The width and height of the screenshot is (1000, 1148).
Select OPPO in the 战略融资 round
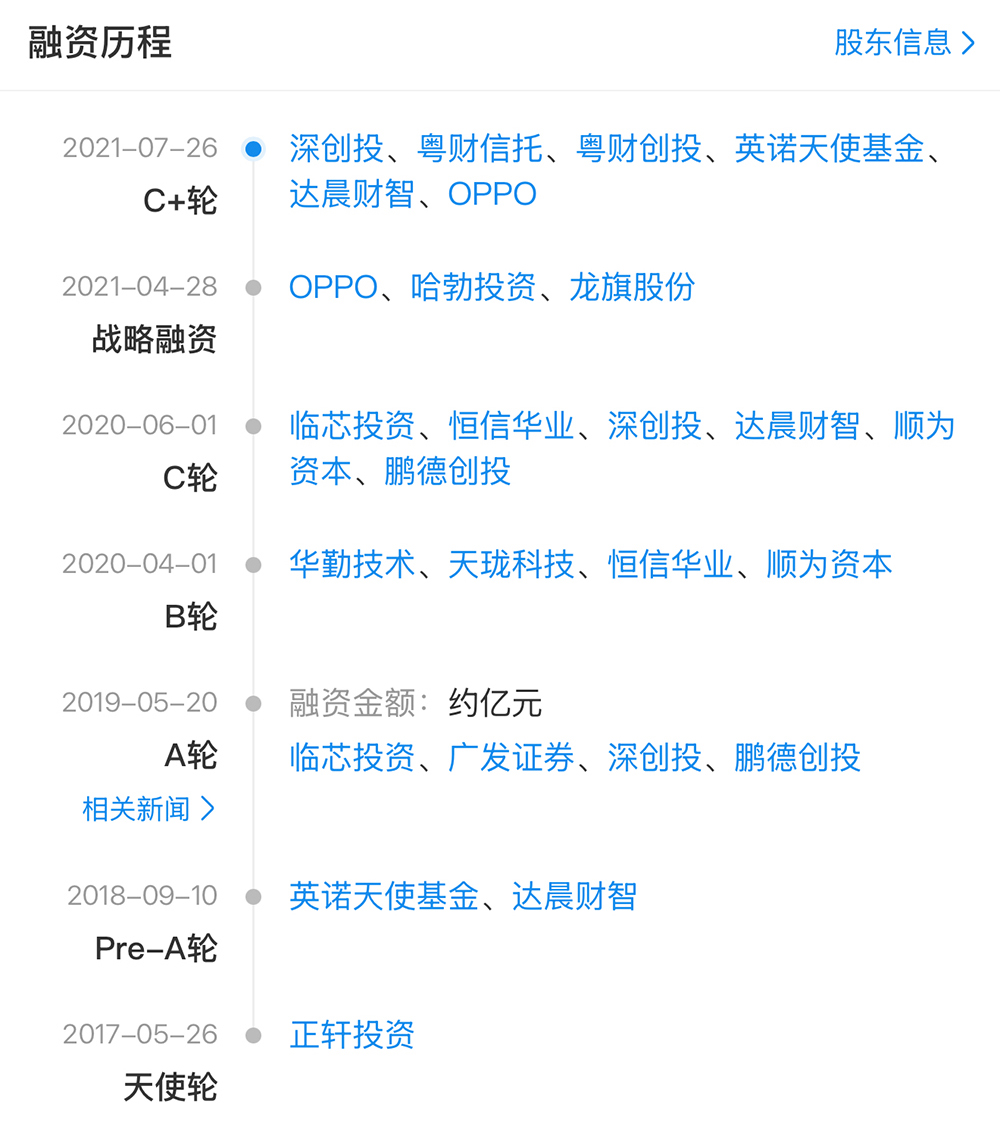(x=335, y=287)
